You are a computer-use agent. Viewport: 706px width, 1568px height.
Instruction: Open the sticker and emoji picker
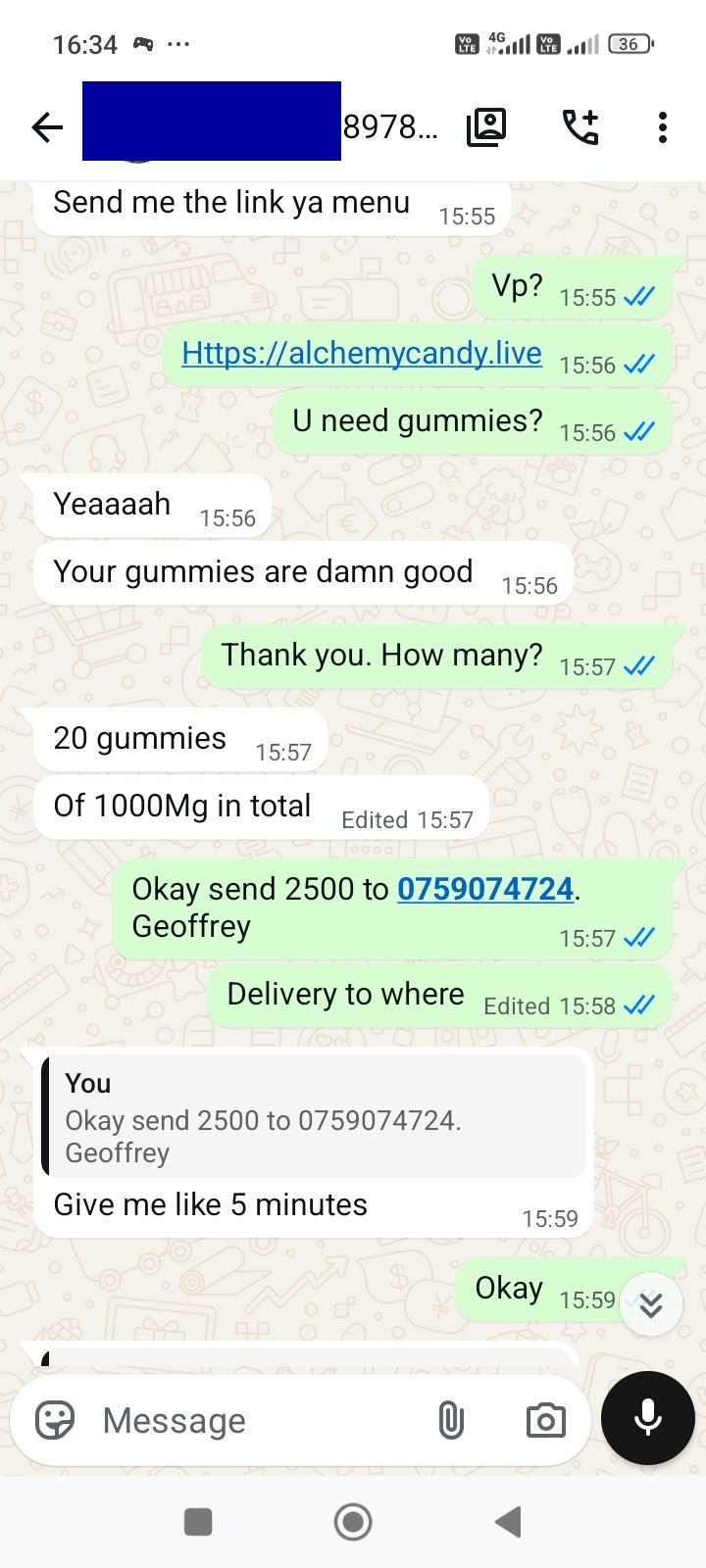pos(55,1420)
